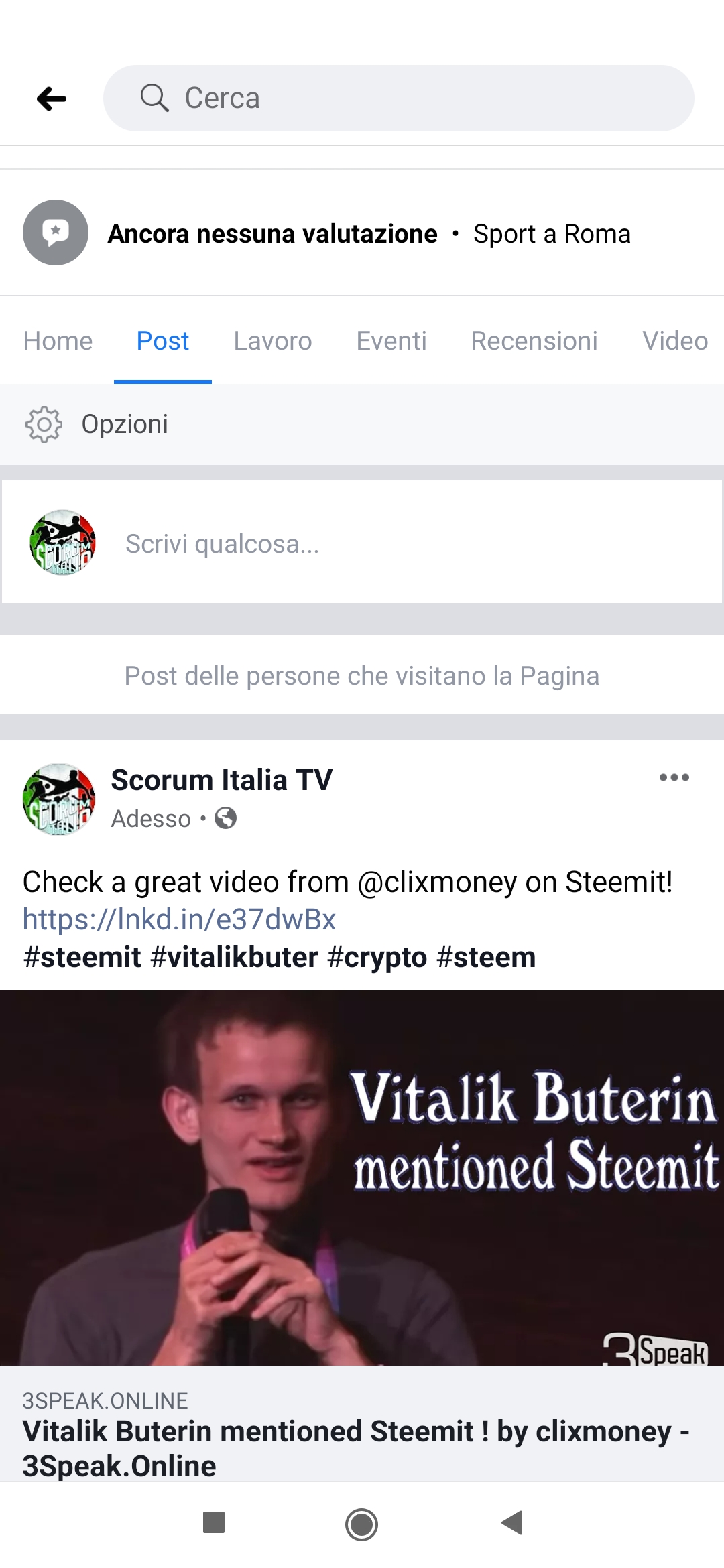Image resolution: width=724 pixels, height=1568 pixels.
Task: Tap the back arrow at the top
Action: click(x=52, y=99)
